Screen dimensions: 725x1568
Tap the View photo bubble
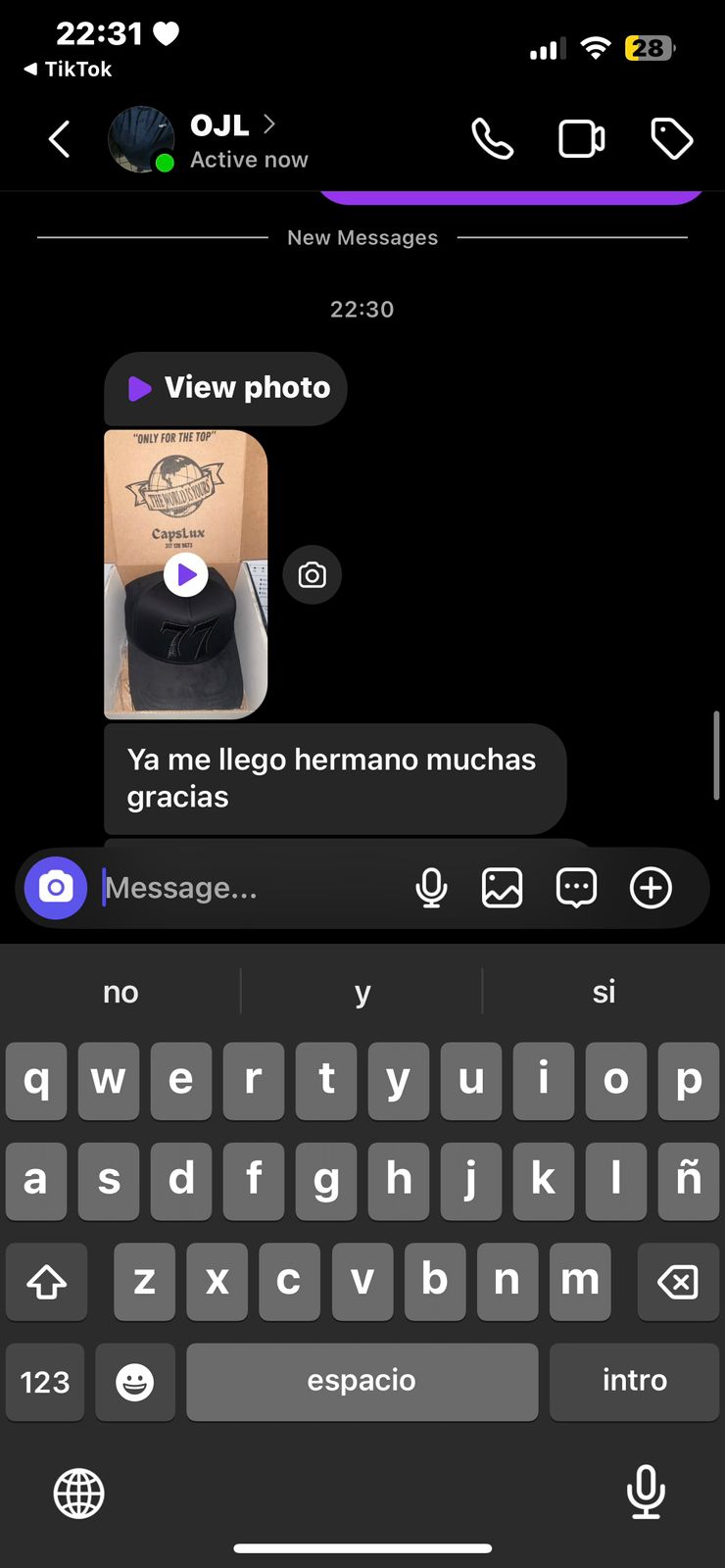226,388
